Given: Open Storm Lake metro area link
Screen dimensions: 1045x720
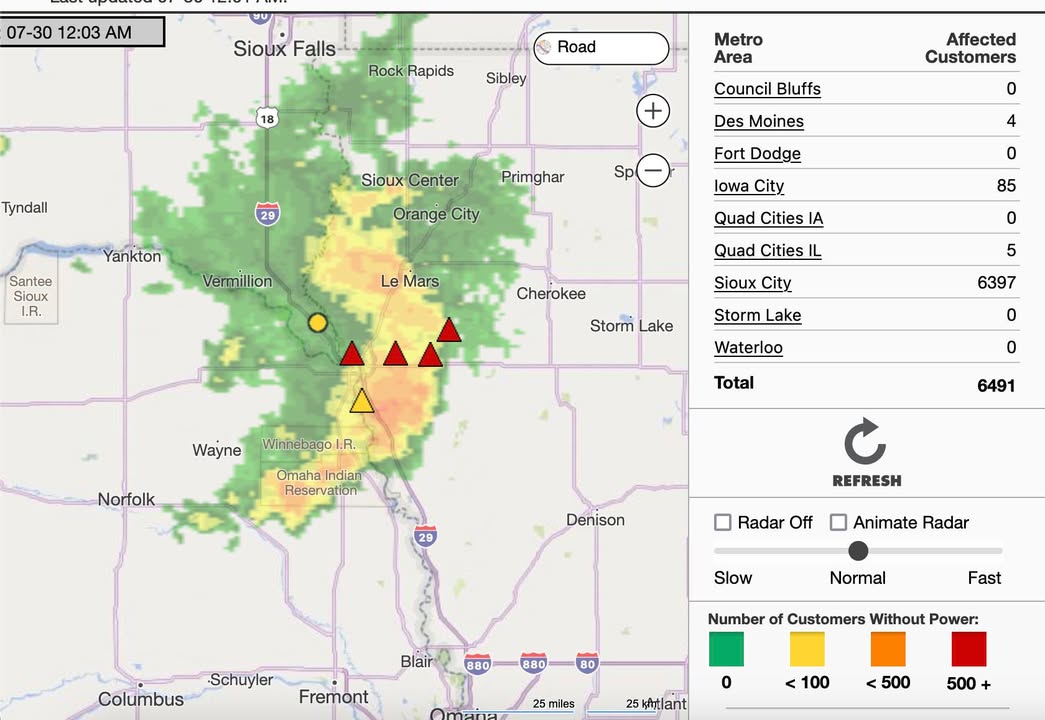Looking at the screenshot, I should pyautogui.click(x=757, y=315).
